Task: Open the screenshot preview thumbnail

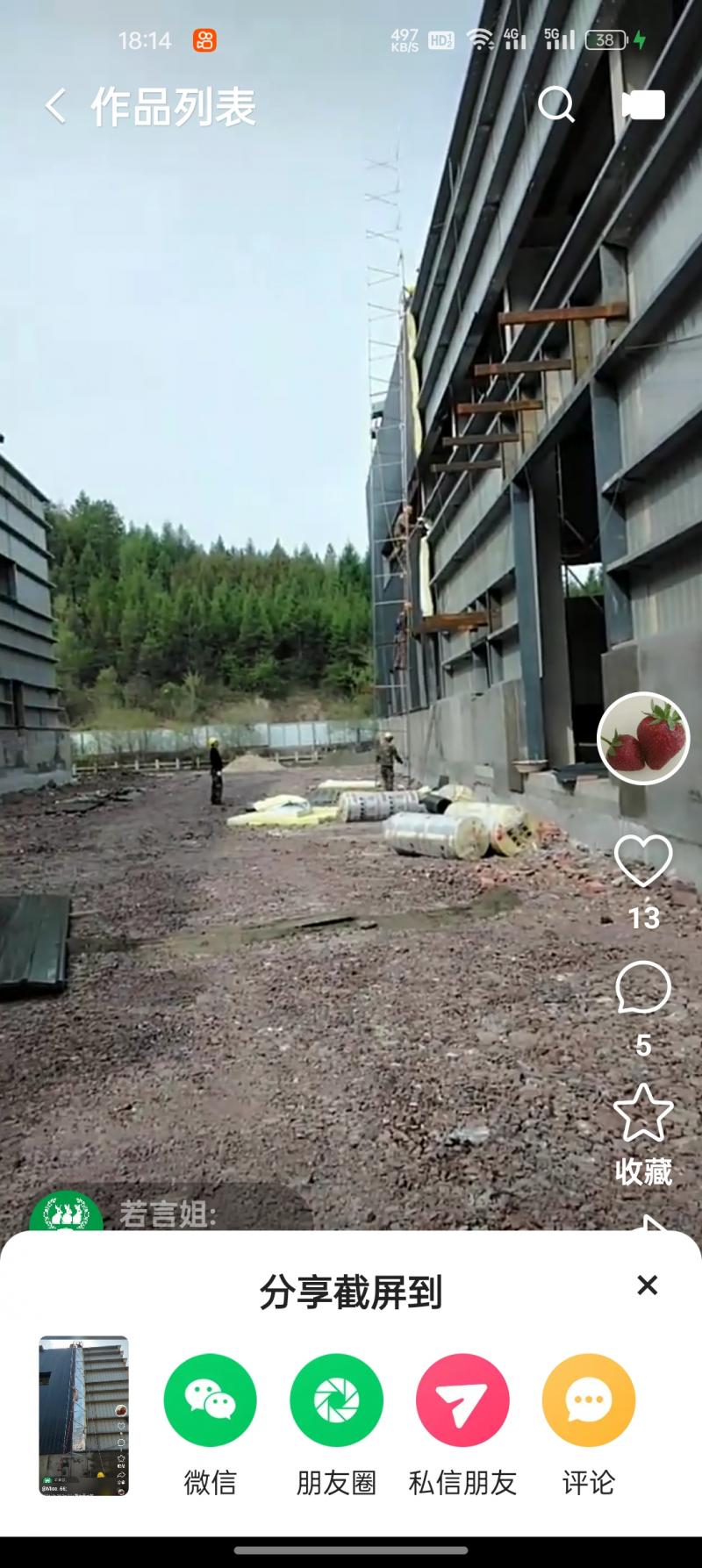Action: 84,1415
